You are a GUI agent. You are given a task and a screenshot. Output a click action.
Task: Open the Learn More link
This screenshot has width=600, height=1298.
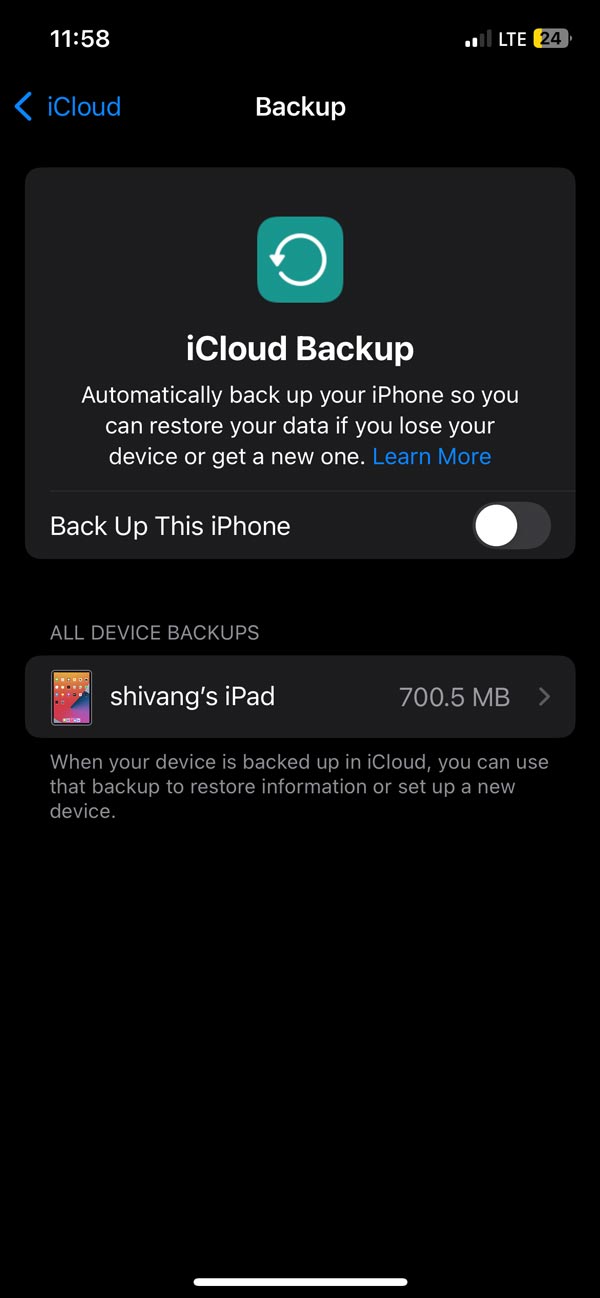[431, 457]
